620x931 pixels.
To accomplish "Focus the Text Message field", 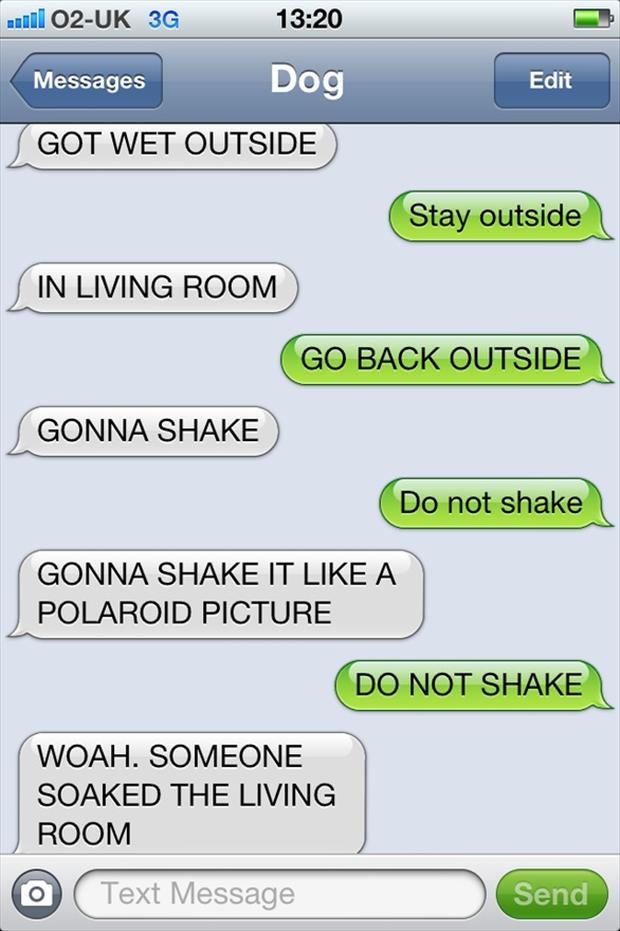I will tap(280, 893).
